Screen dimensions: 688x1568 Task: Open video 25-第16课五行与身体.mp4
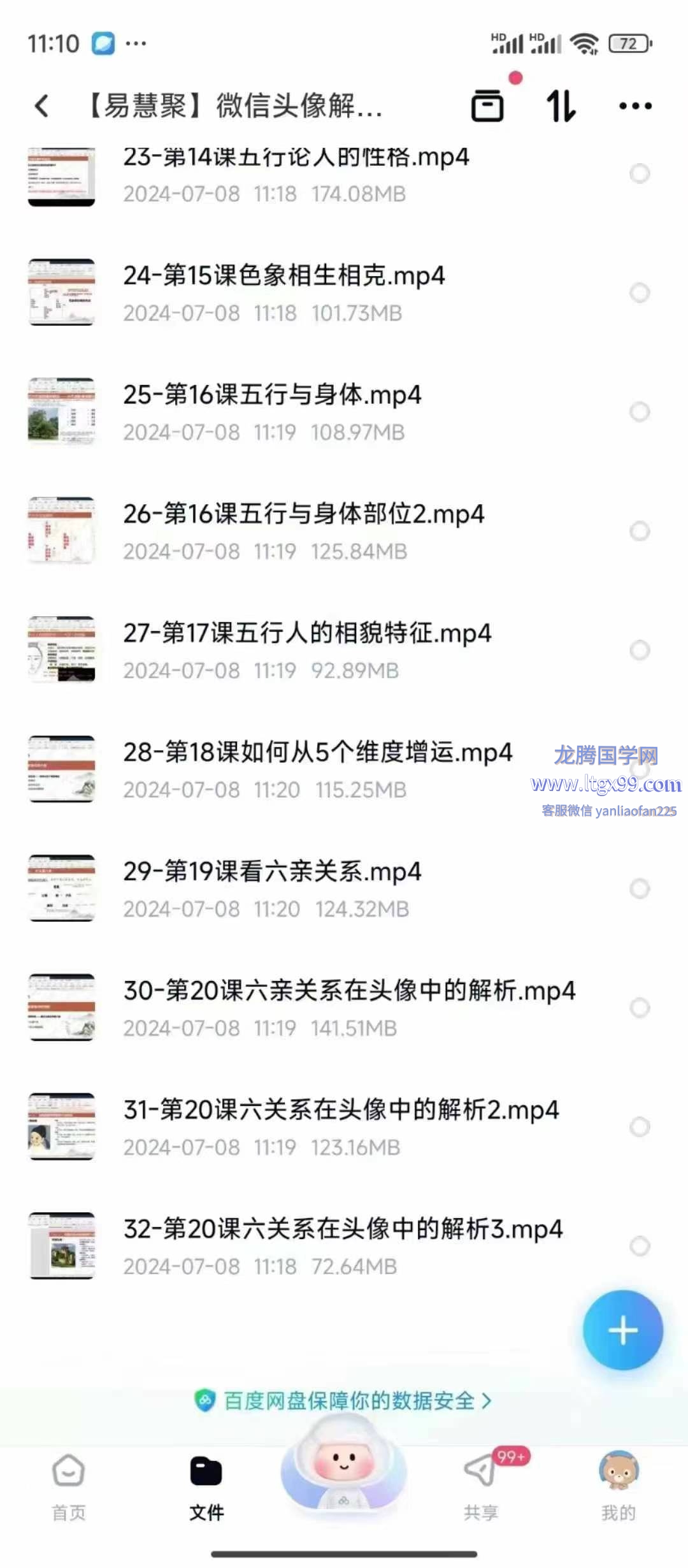coord(272,395)
